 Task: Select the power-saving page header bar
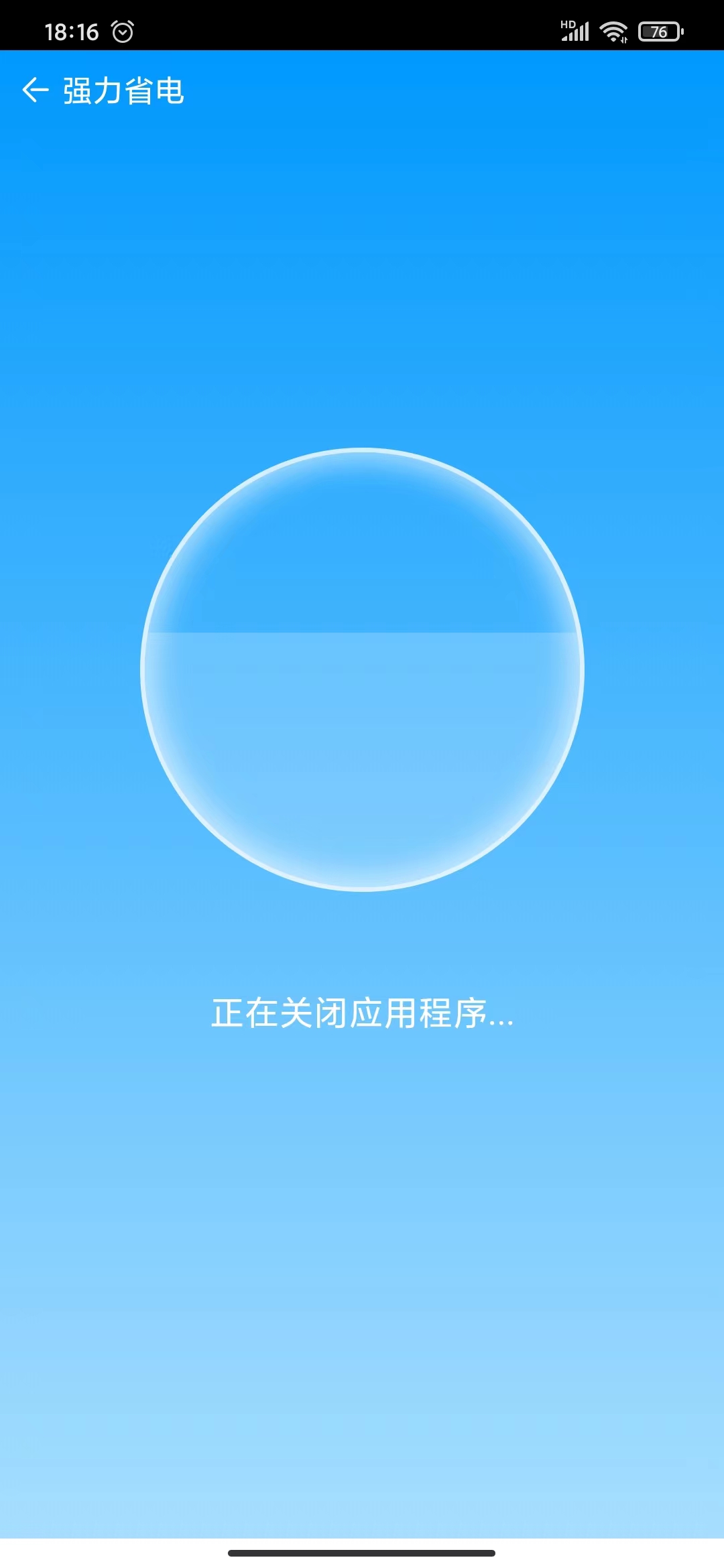pyautogui.click(x=362, y=90)
